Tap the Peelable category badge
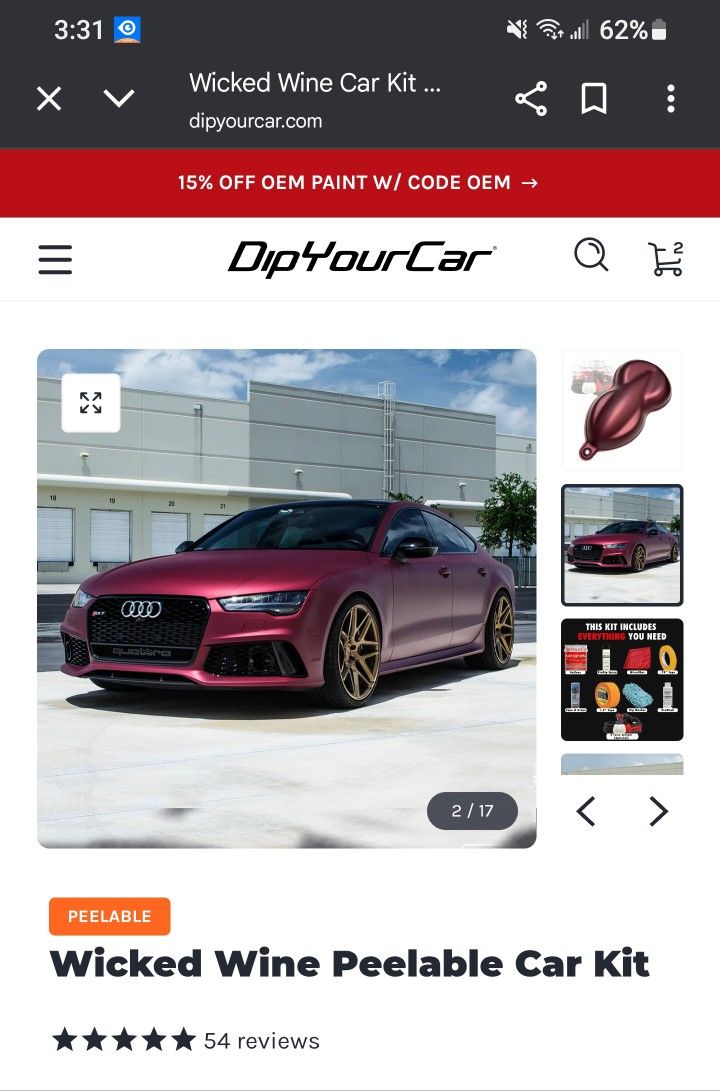 pos(110,916)
